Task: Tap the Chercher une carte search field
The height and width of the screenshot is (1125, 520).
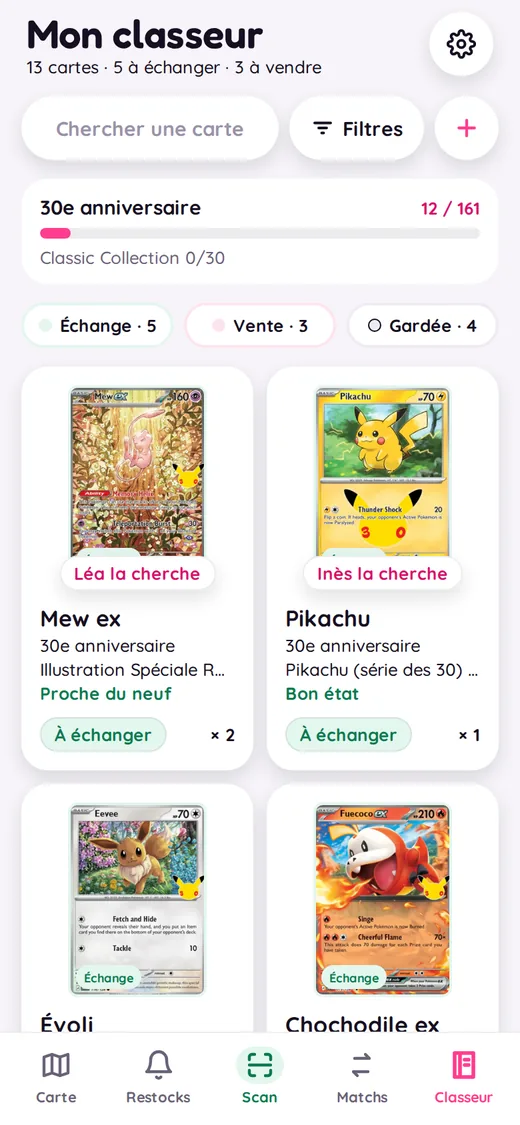Action: pyautogui.click(x=150, y=128)
